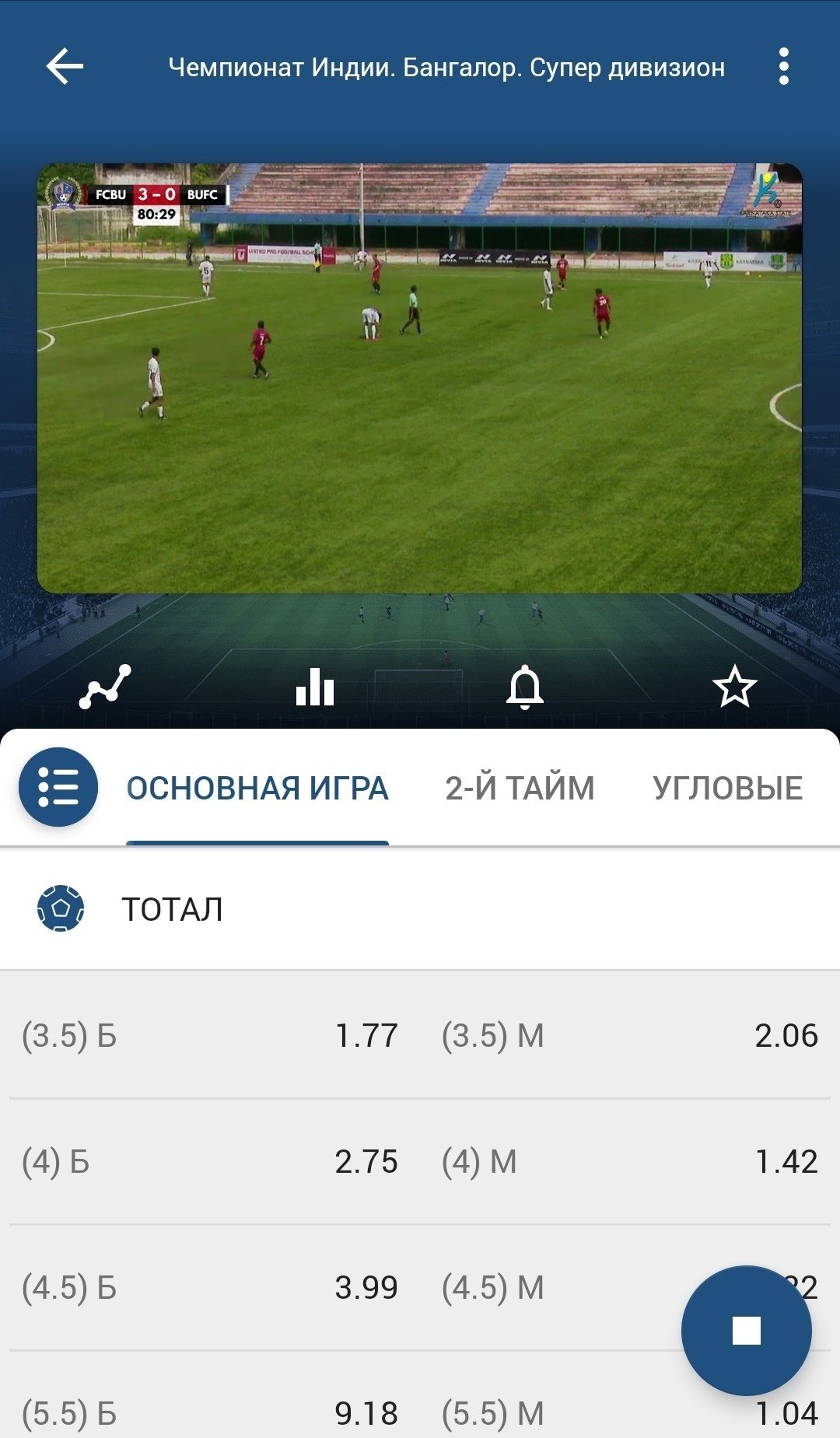Pick total under 4 at 1.42
This screenshot has height=1438, width=840.
(629, 1162)
